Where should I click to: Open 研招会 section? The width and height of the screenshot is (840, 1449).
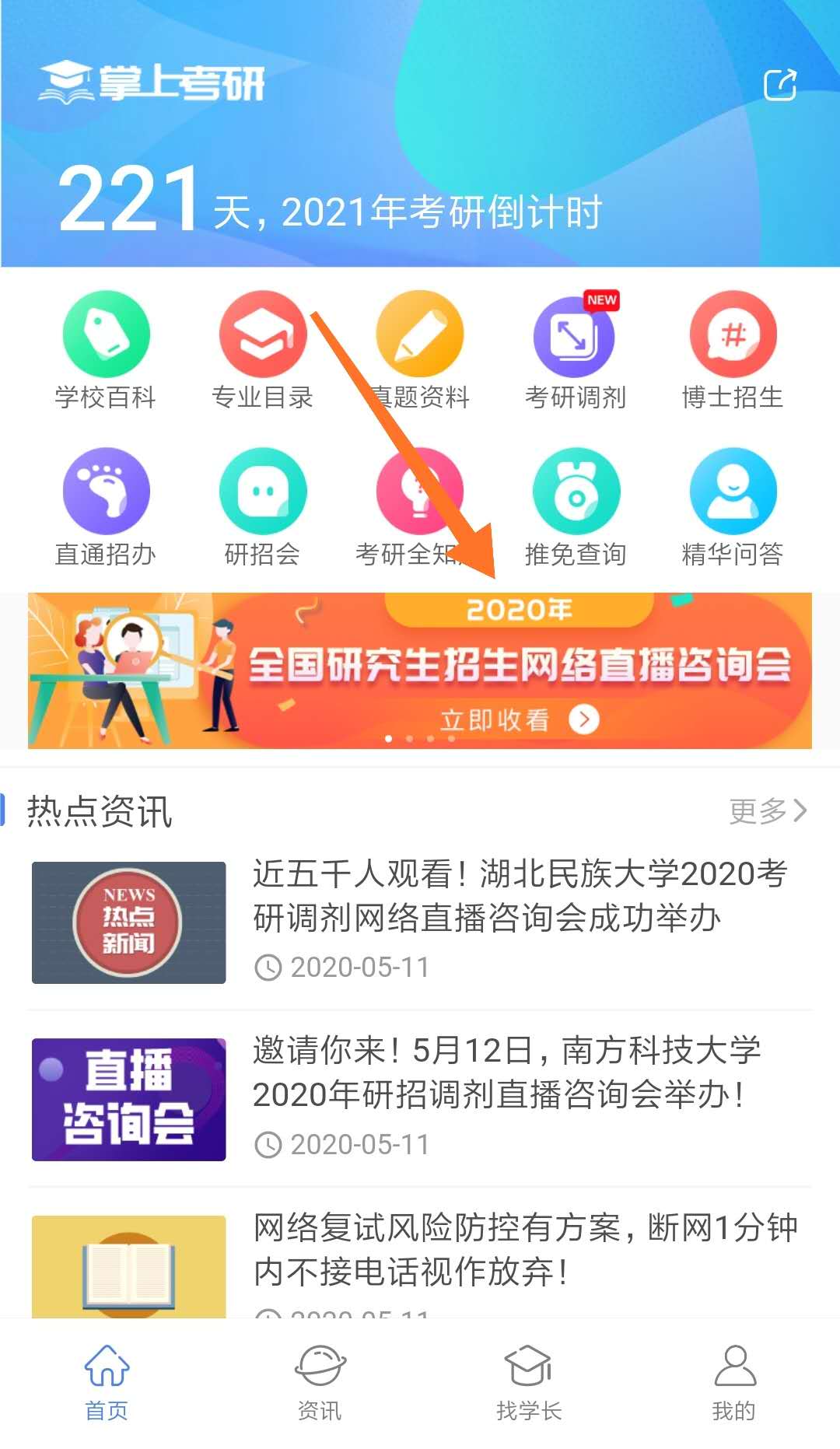[262, 507]
